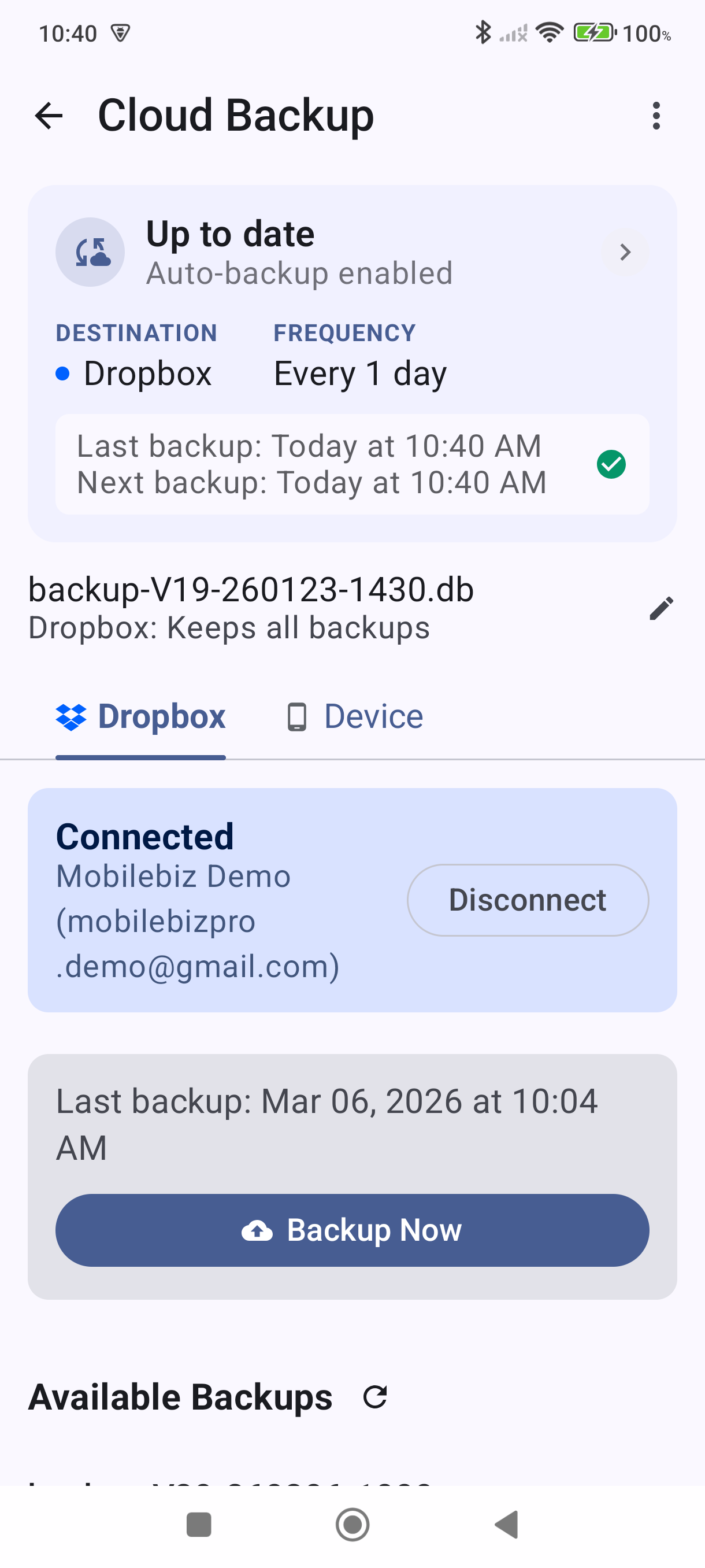Open the recent apps view
Viewport: 705px width, 1568px height.
click(x=199, y=1525)
